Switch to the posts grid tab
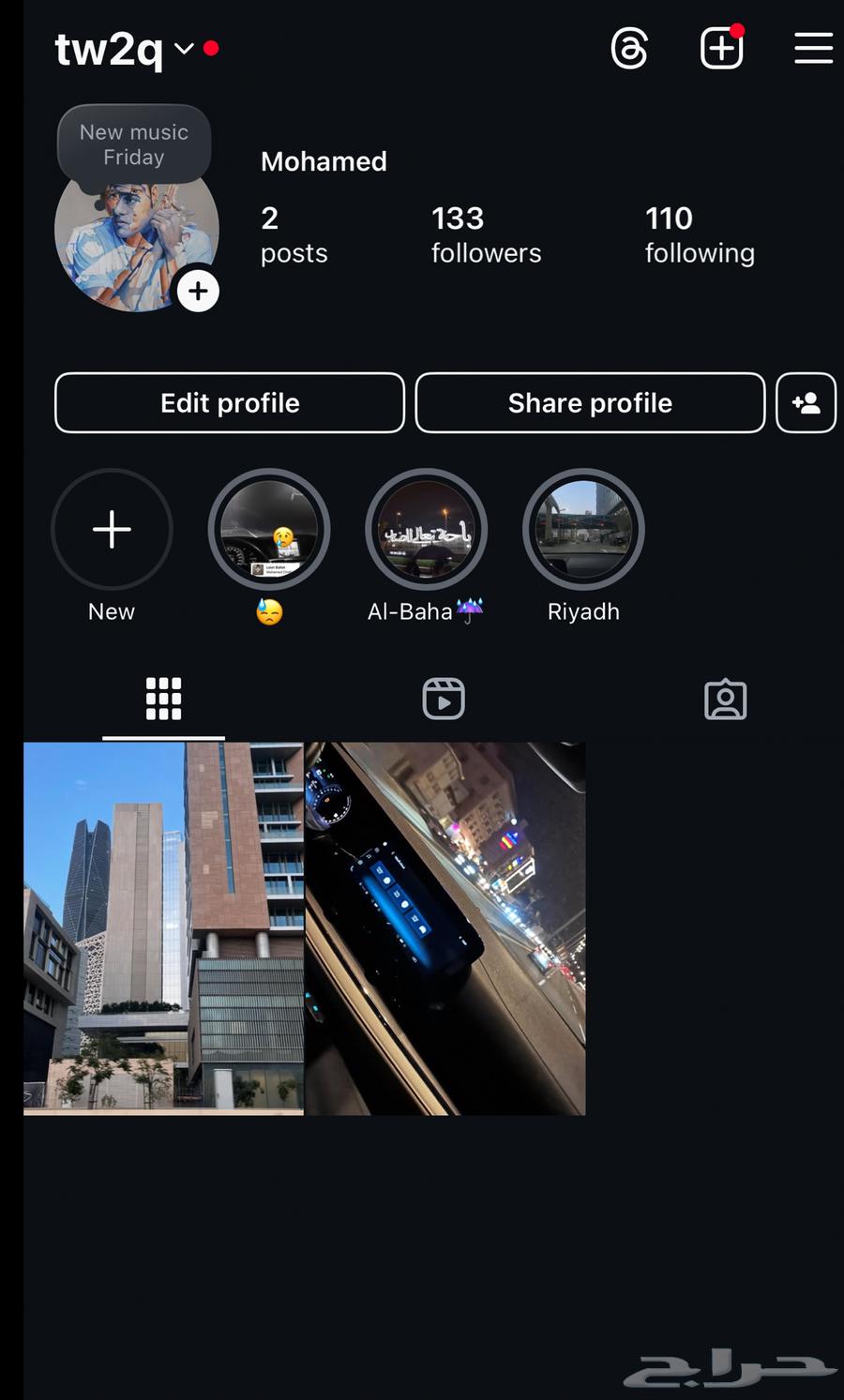Viewport: 844px width, 1400px height. click(163, 700)
